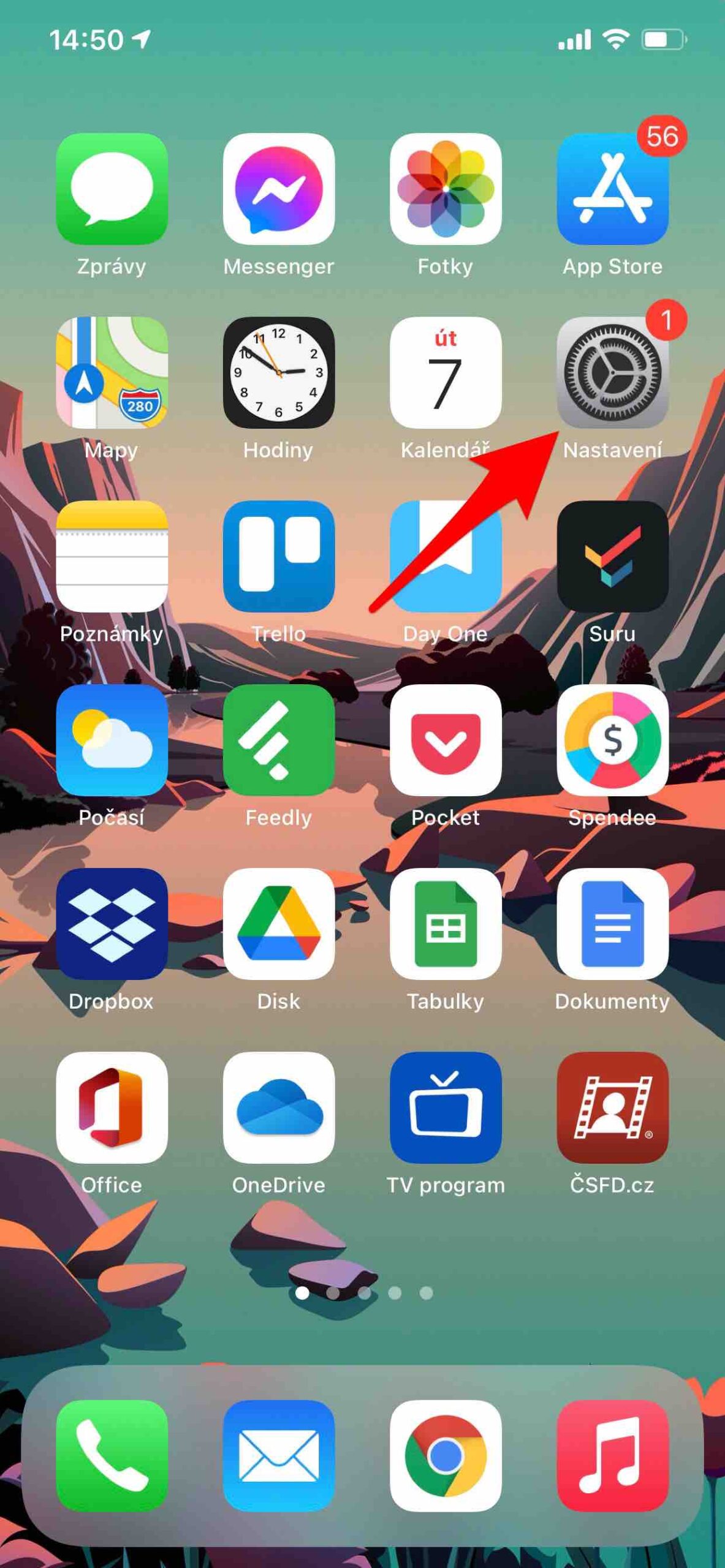The height and width of the screenshot is (1568, 725).
Task: Open the Kalendář calendar app
Action: [446, 372]
